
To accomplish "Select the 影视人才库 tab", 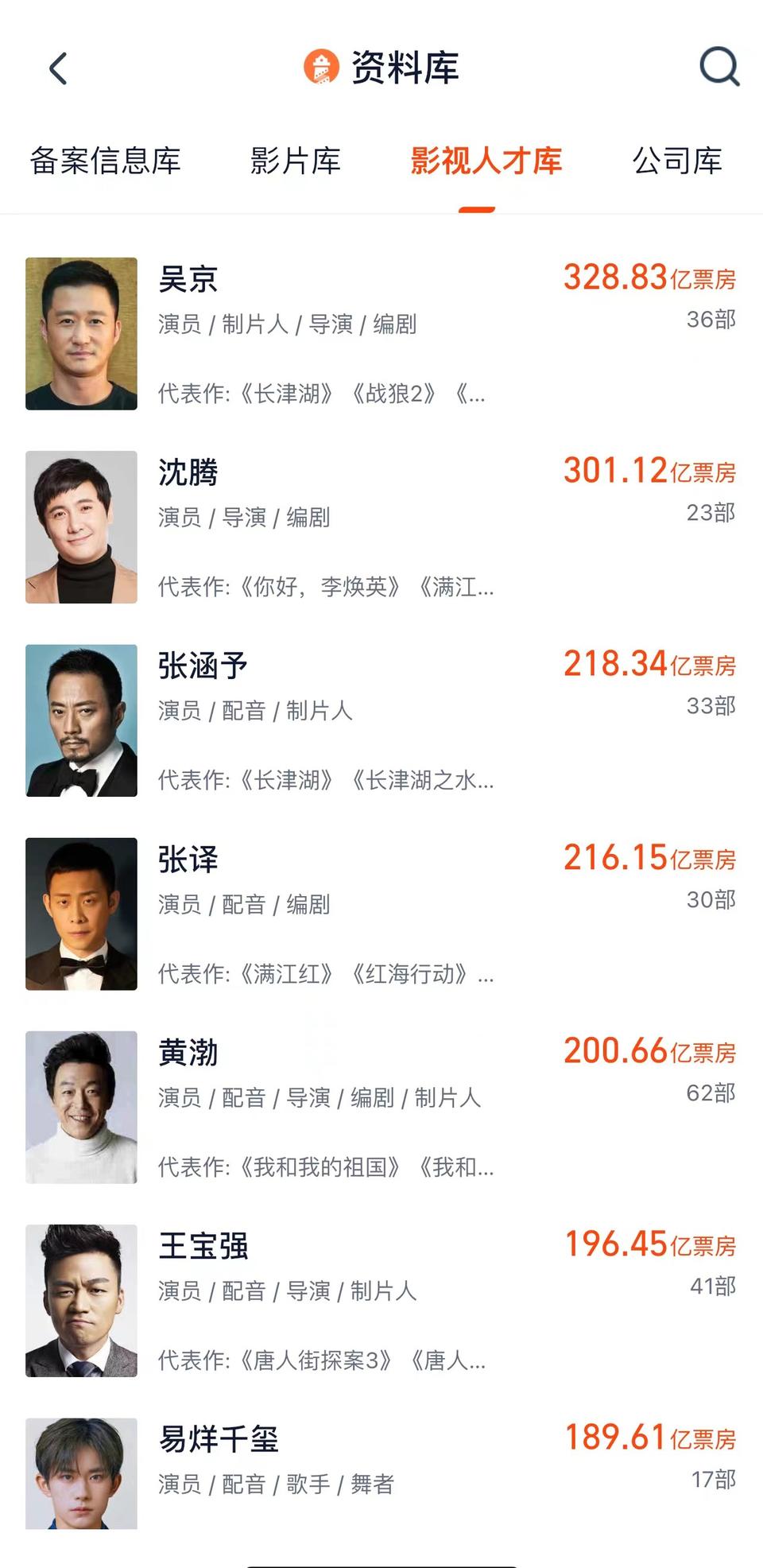I will tap(486, 161).
